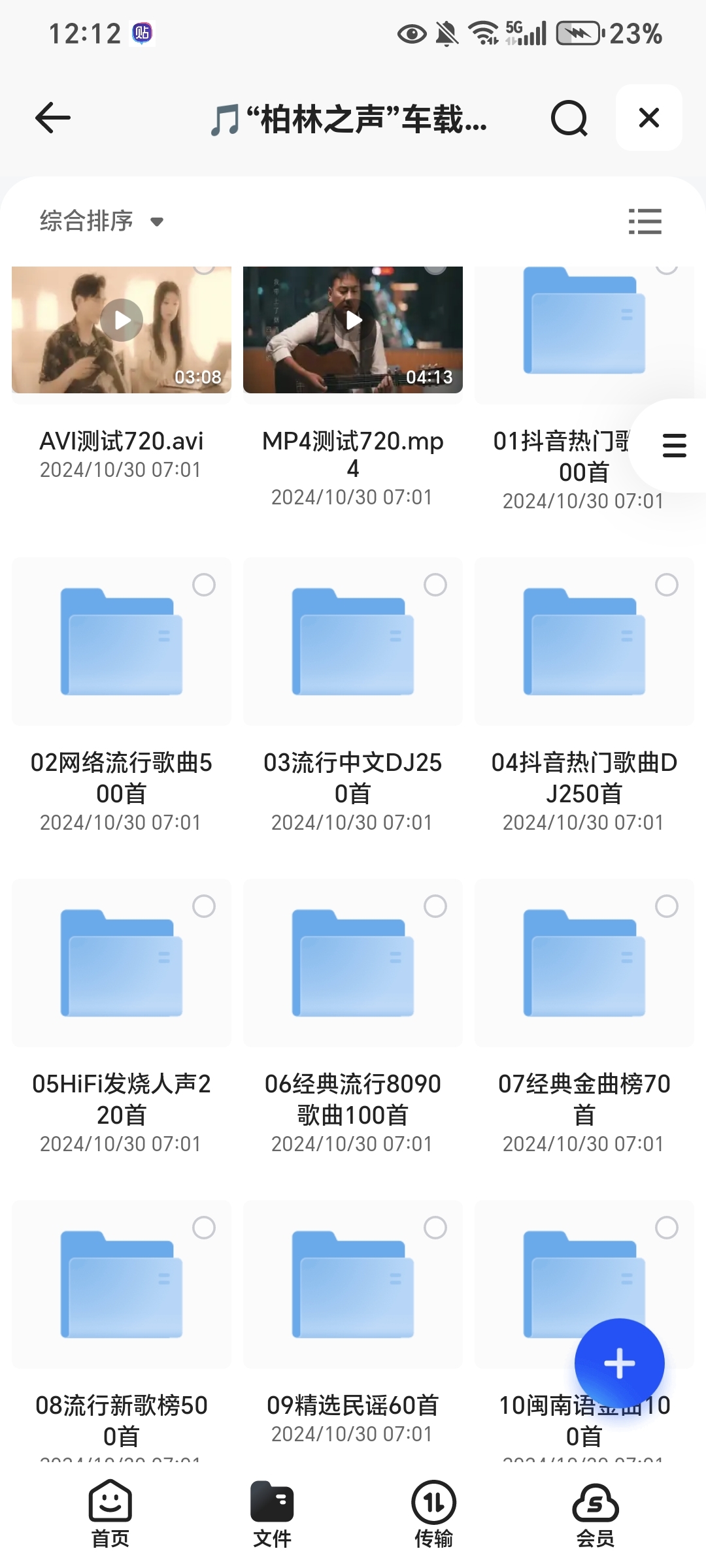Select folder 04抖音热门歌曲DJ250首 with its circle
706x1568 pixels.
(x=667, y=585)
